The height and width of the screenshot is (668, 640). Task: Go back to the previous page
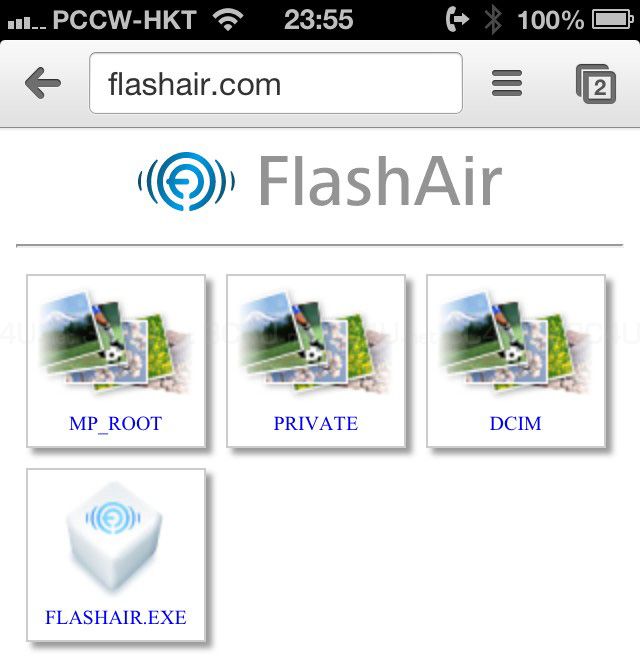42,84
